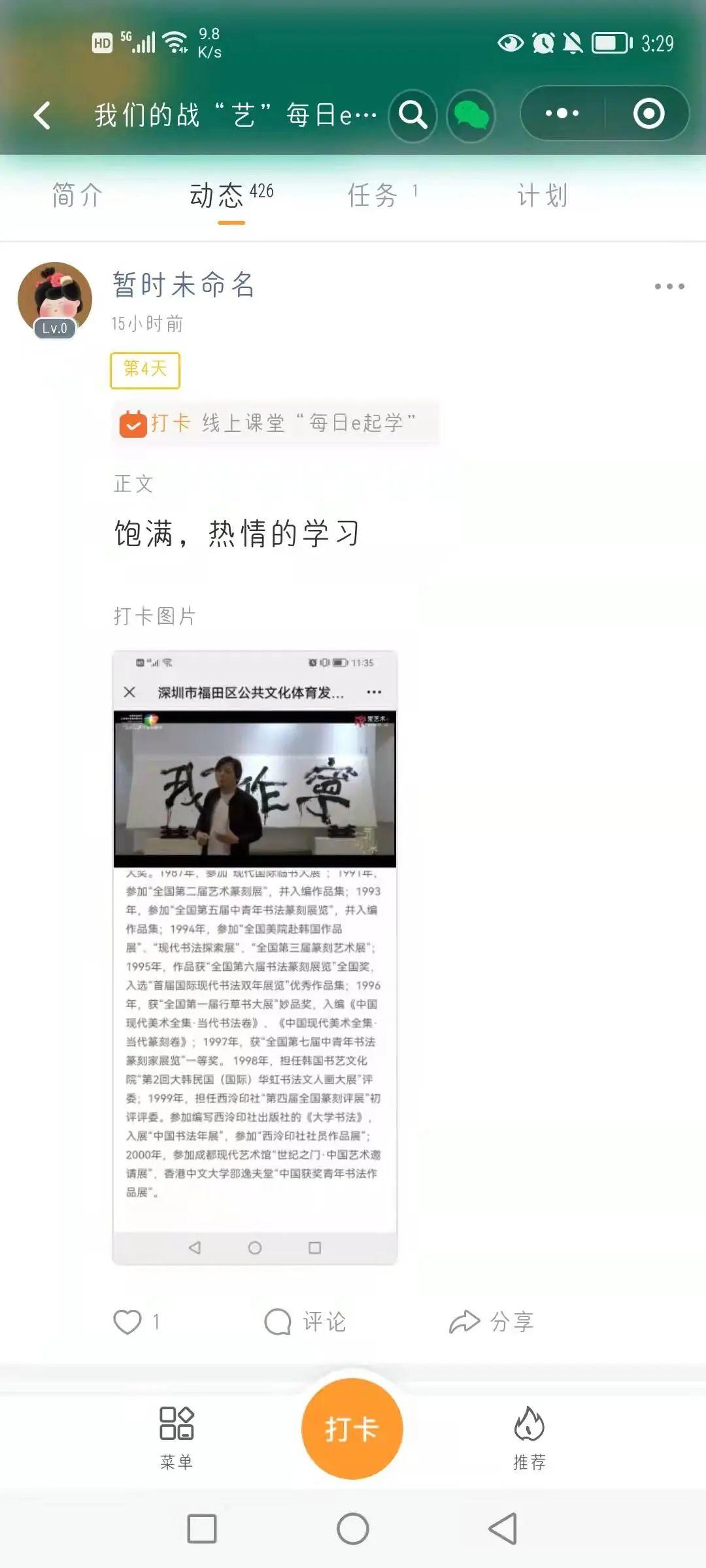Switch to the 计划 tab
This screenshot has height=1568, width=706.
[x=542, y=195]
